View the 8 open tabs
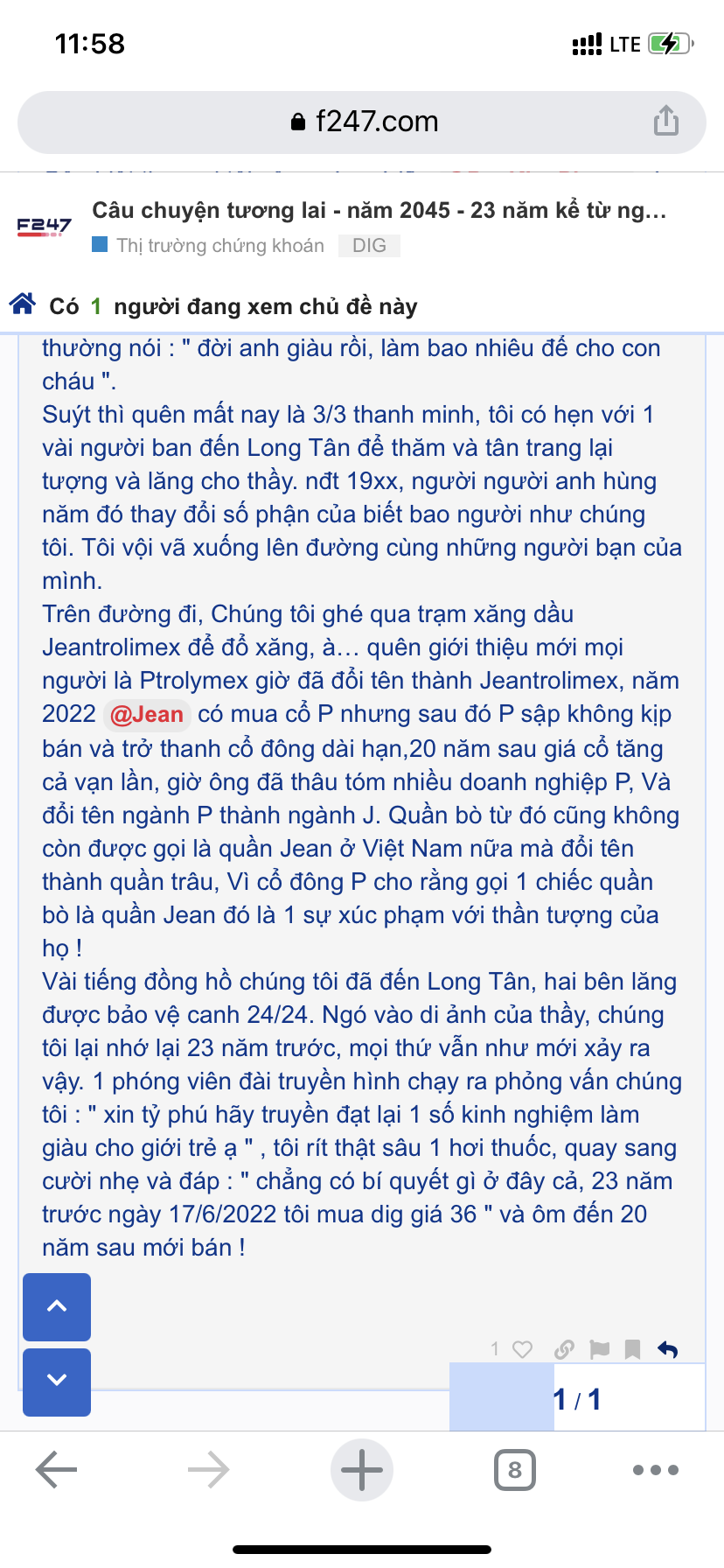Image resolution: width=724 pixels, height=1568 pixels. pos(514,1470)
